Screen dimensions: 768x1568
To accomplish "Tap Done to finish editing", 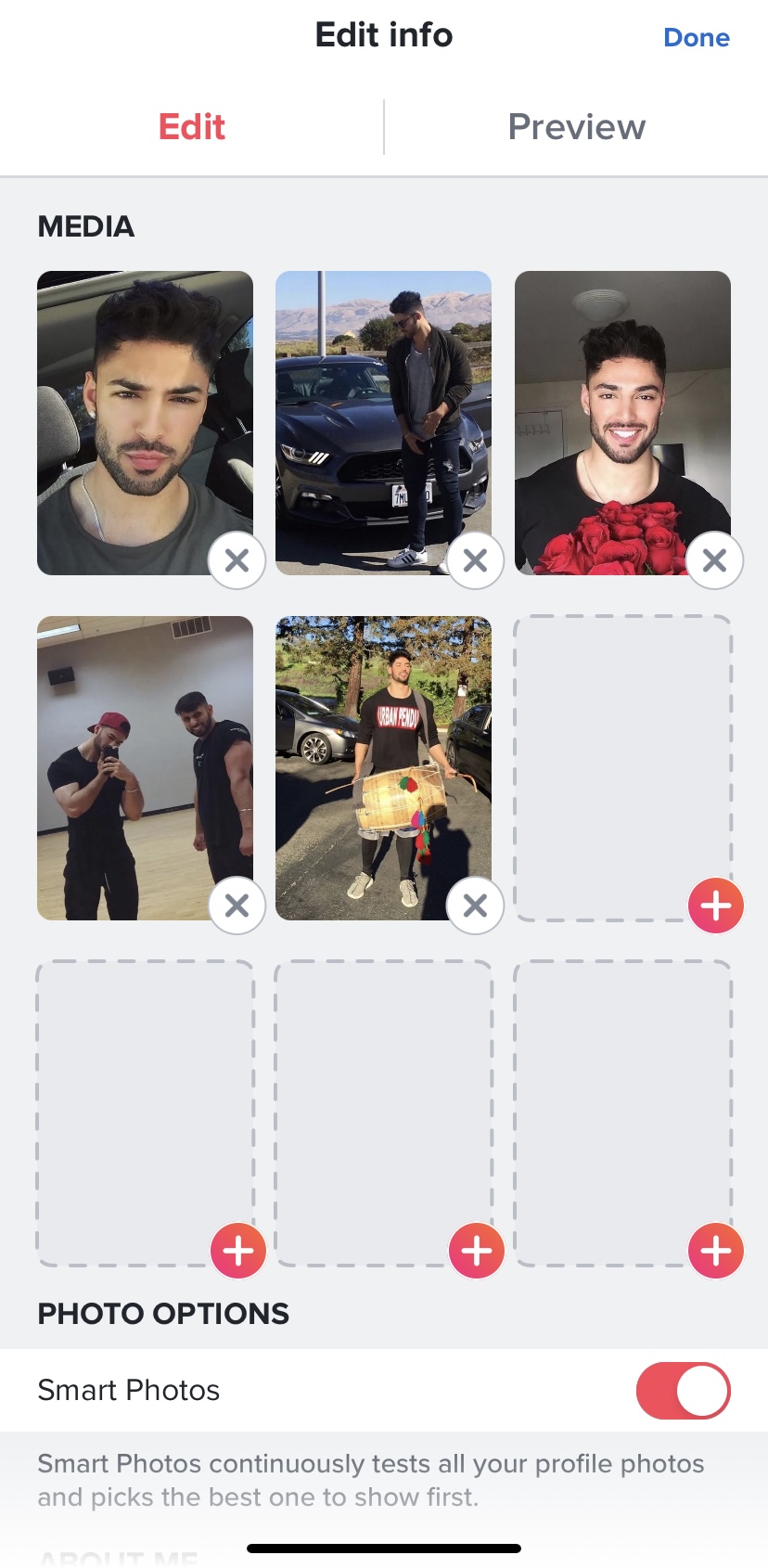I will (696, 38).
